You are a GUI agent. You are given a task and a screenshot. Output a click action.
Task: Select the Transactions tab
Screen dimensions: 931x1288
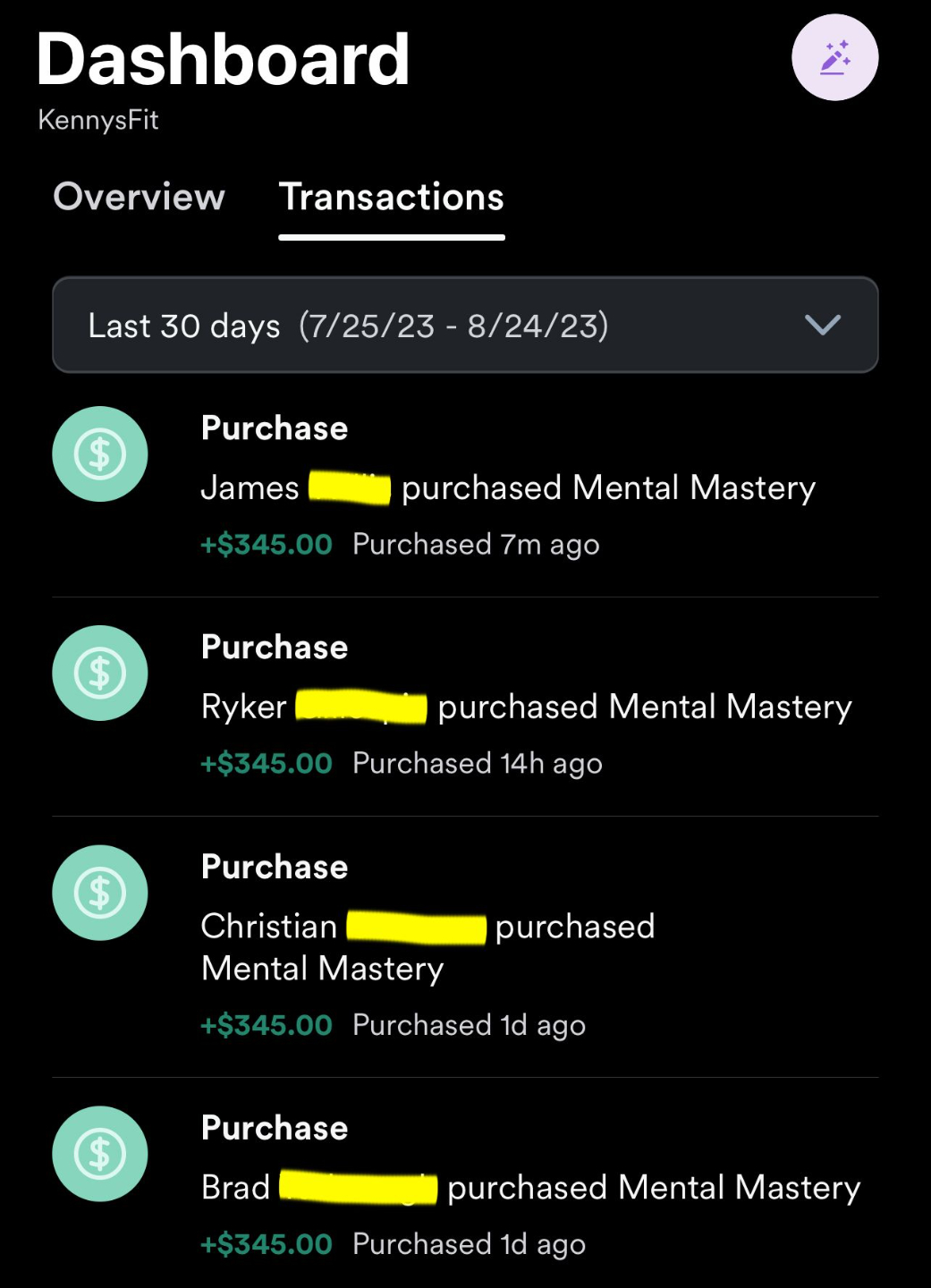click(392, 198)
